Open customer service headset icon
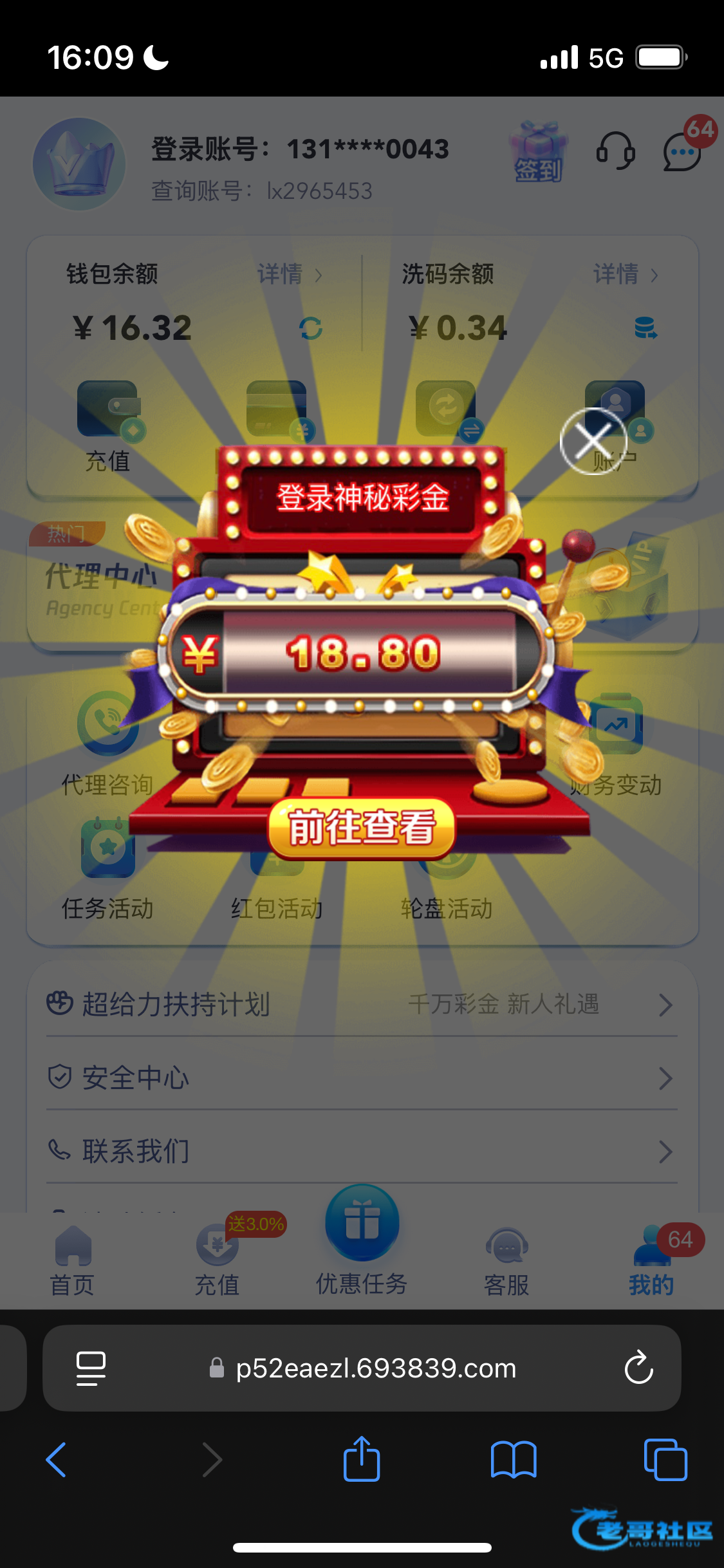This screenshot has width=724, height=1568. [615, 152]
